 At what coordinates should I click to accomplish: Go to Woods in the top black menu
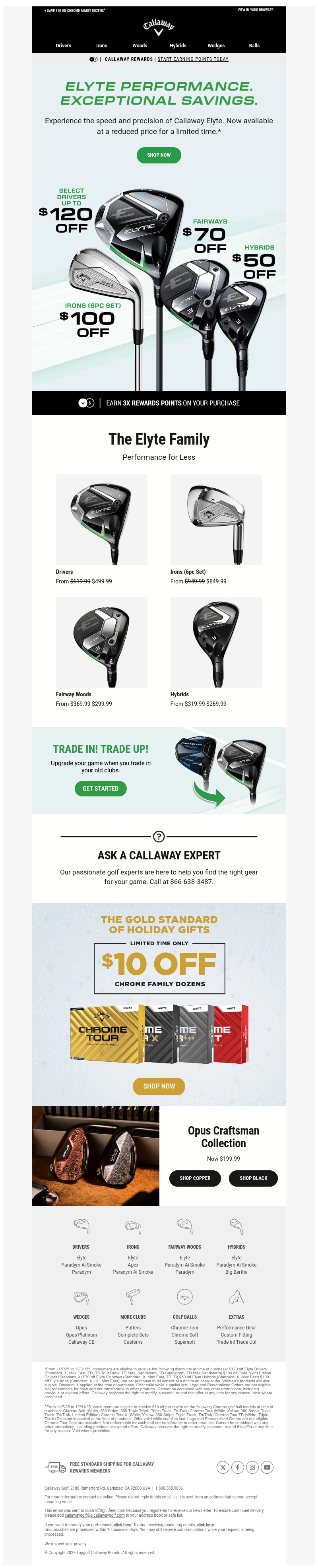point(140,46)
